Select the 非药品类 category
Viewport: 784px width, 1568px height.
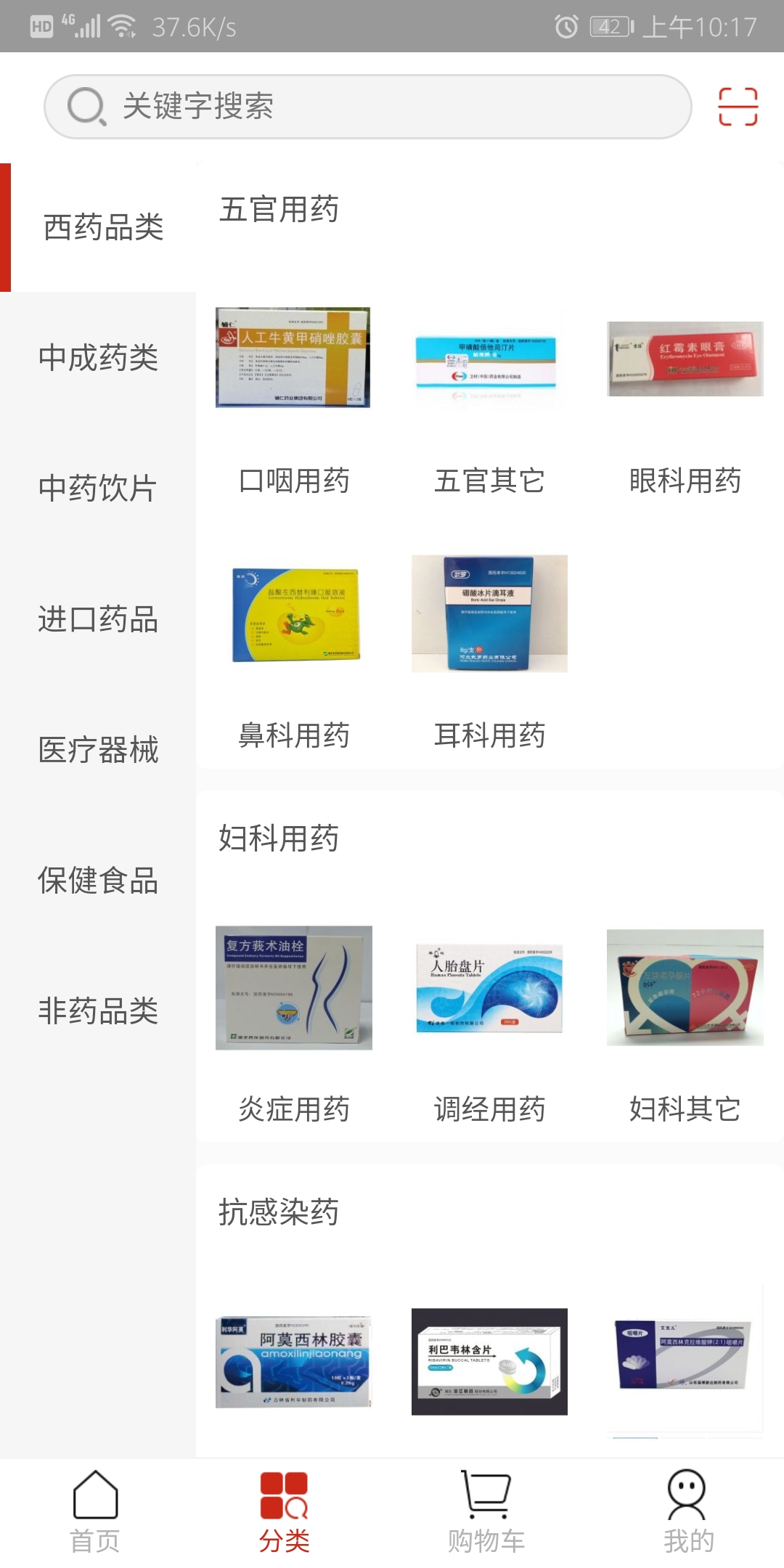tap(98, 1011)
